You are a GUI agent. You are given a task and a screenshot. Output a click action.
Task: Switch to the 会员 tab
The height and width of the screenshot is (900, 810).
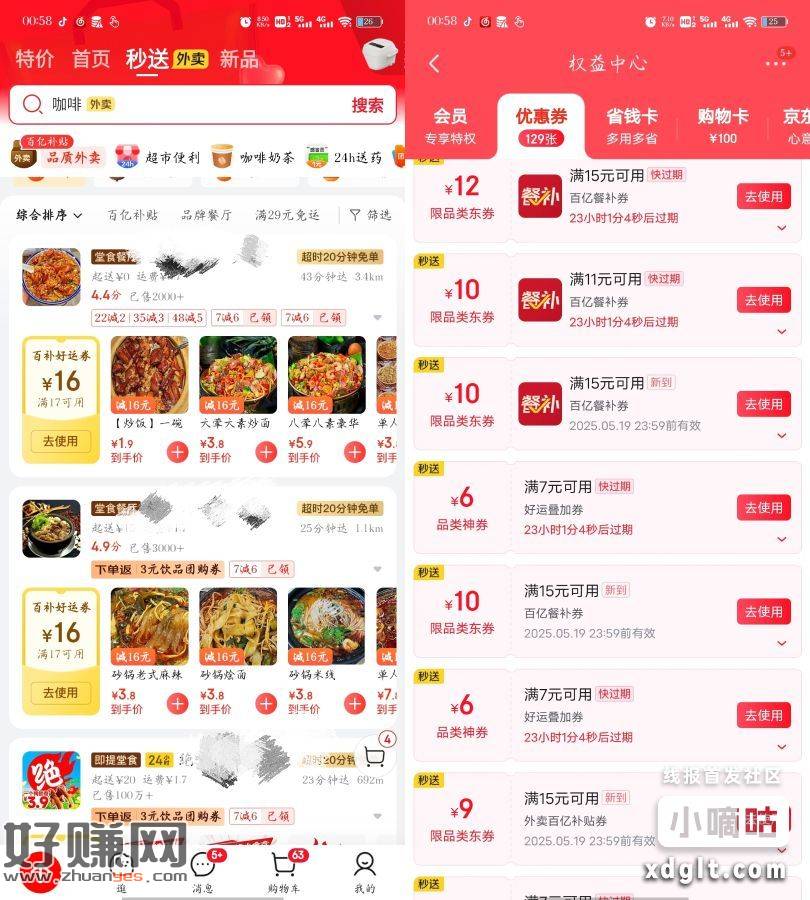coord(449,126)
